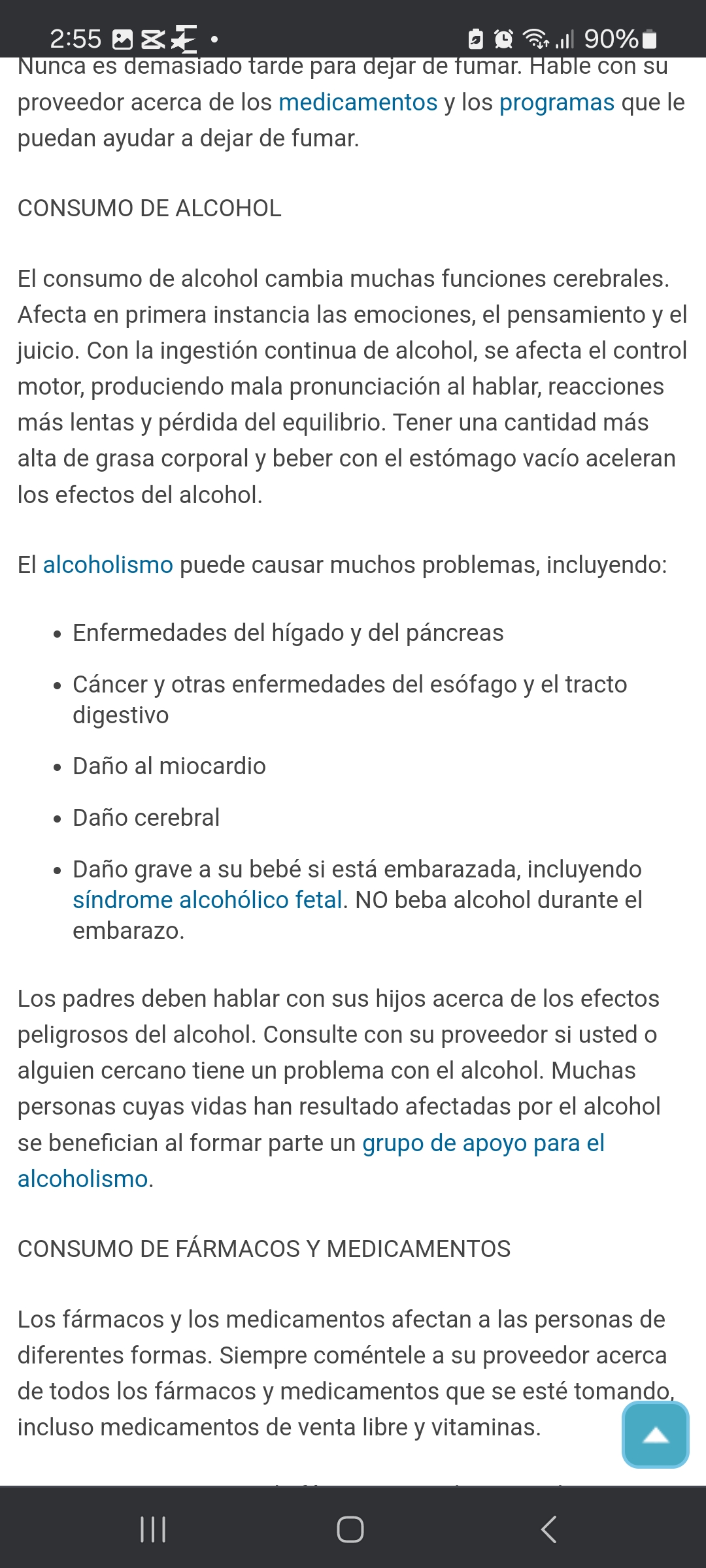Open the medicamentos link

point(358,103)
